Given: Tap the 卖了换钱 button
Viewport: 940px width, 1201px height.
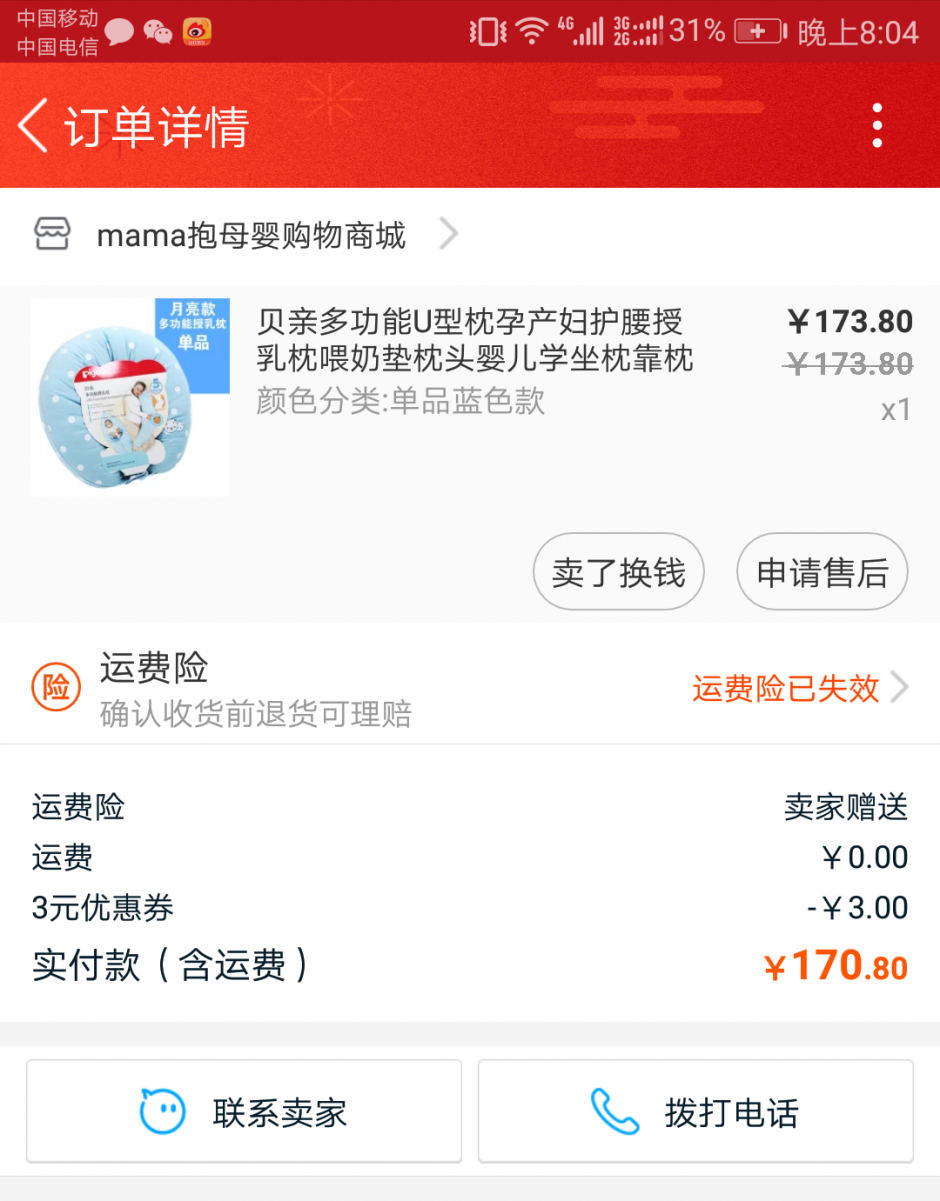Looking at the screenshot, I should click(618, 573).
